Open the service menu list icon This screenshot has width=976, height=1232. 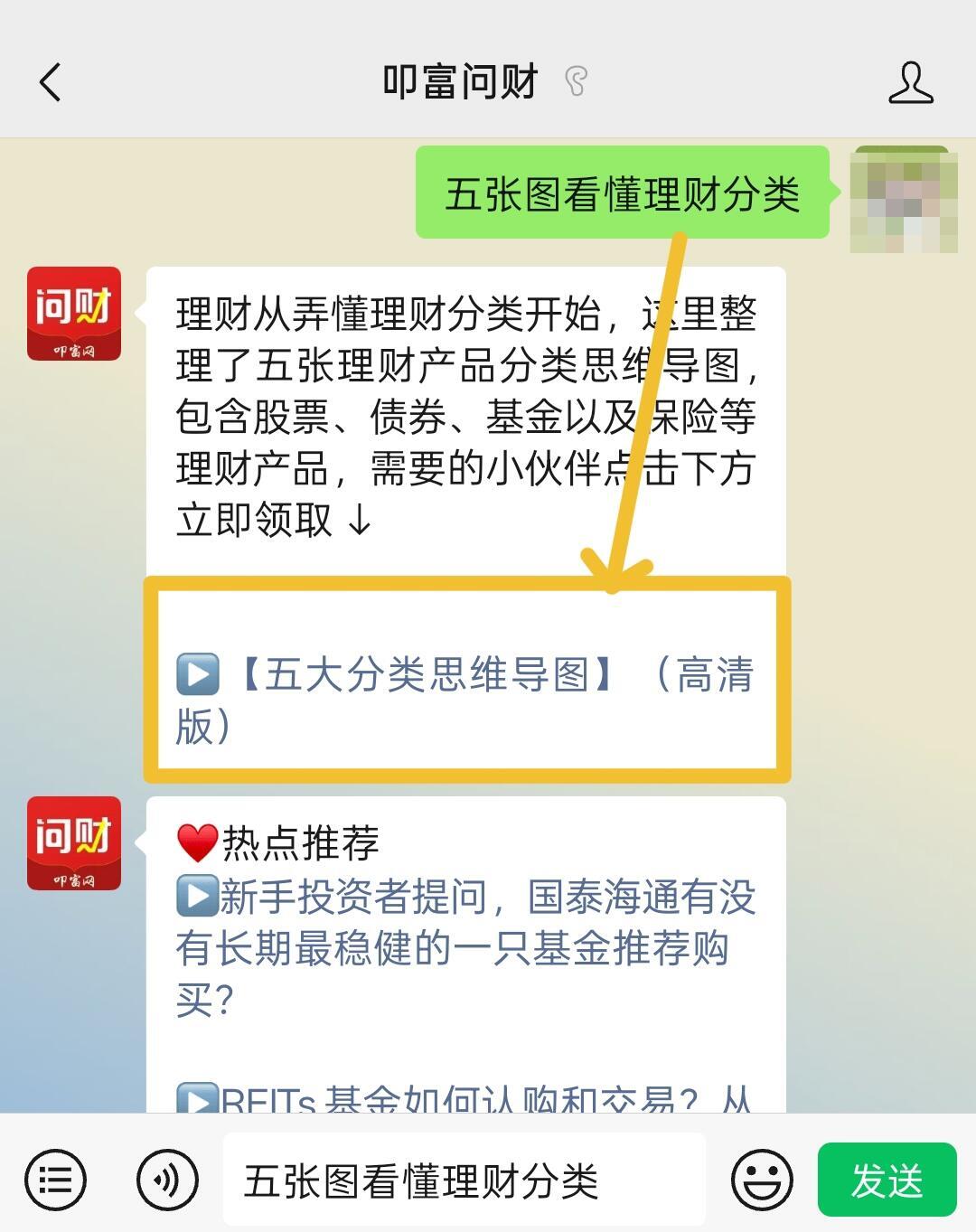[x=55, y=1180]
